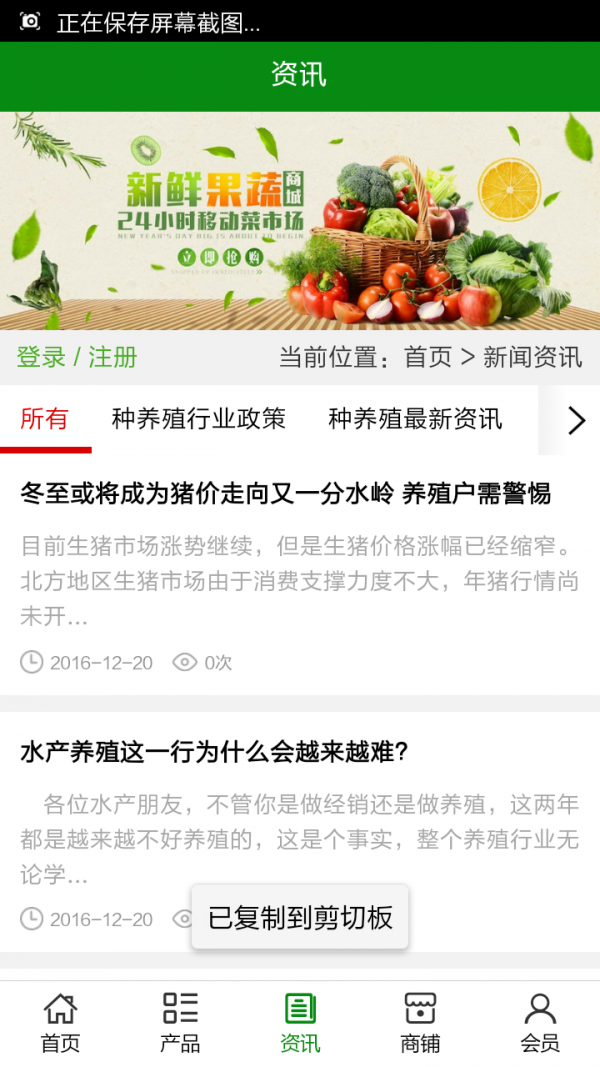Tap the 登录 / 注册 link

pos(77,357)
